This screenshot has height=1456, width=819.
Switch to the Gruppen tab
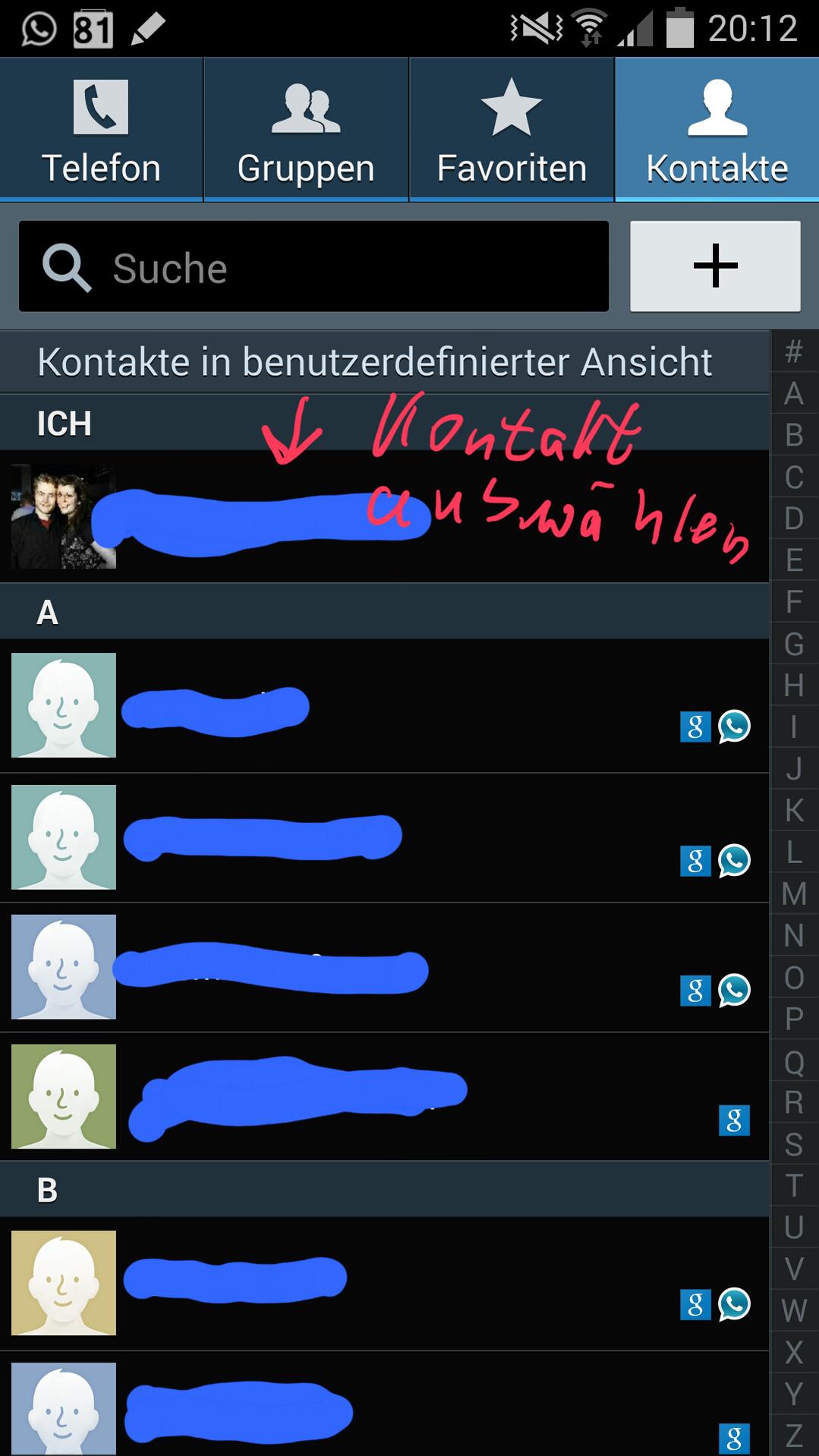306,130
